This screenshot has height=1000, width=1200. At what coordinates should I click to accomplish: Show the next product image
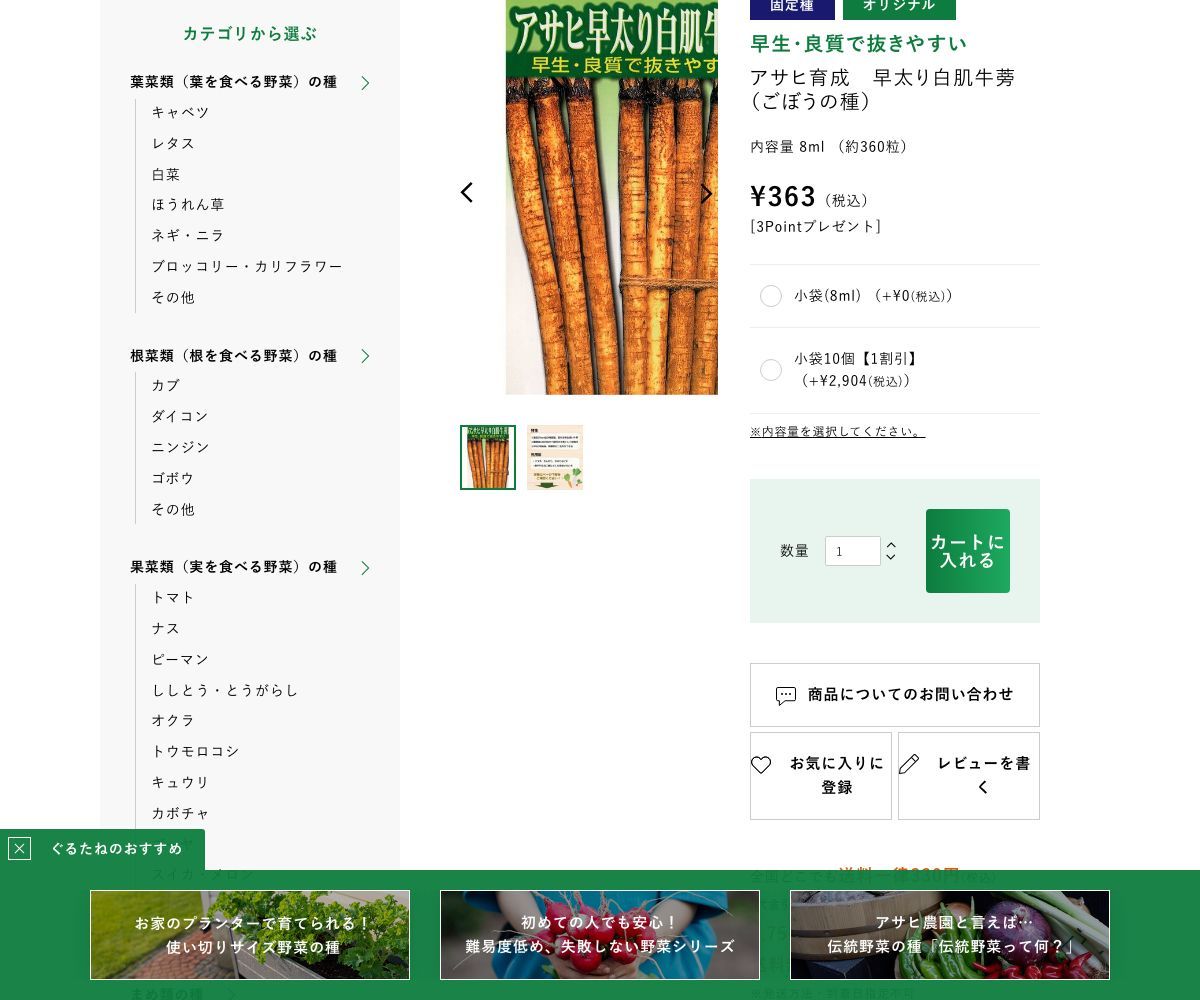706,194
